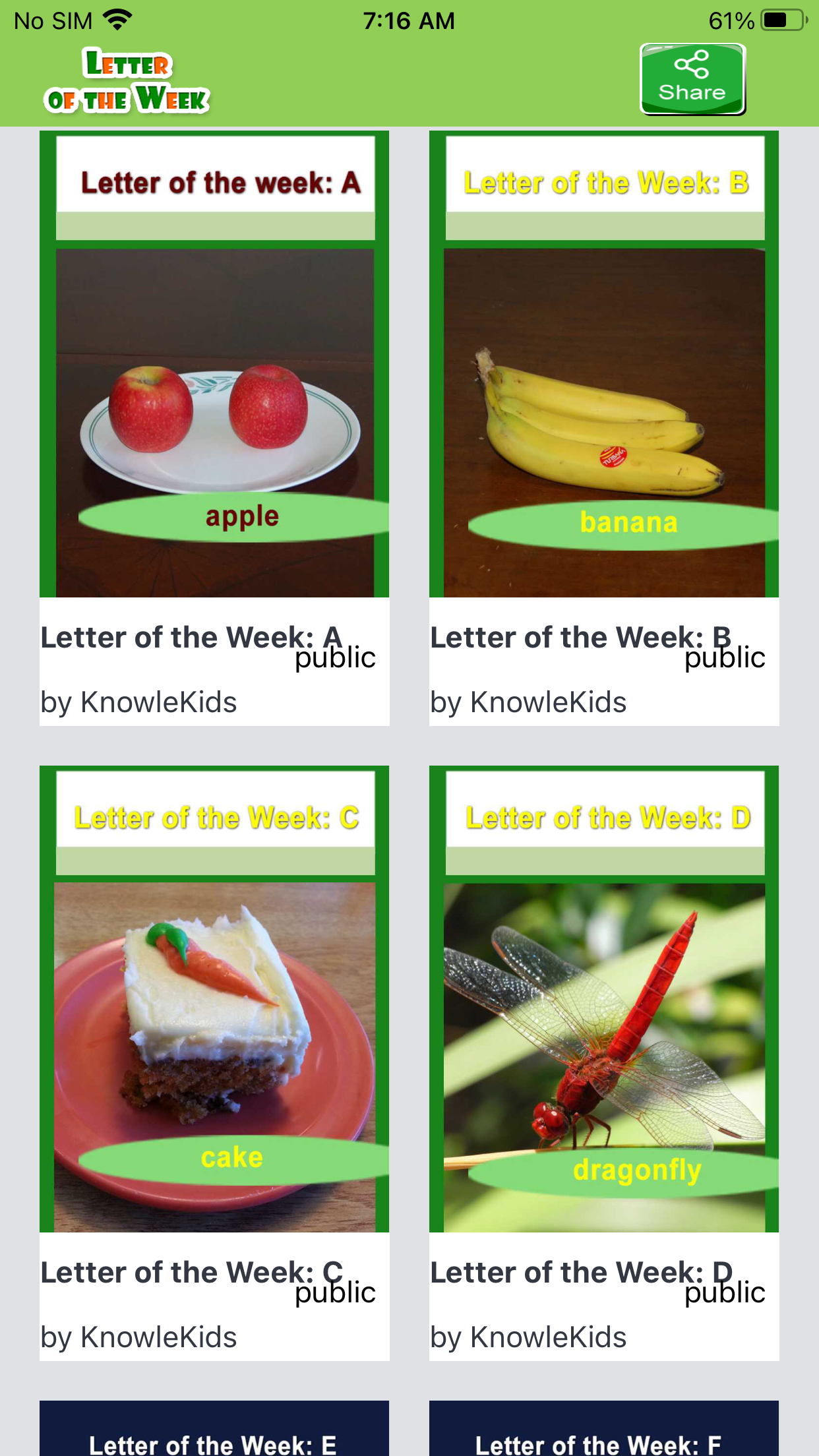Open Letter of the Week: F card
This screenshot has height=1456, width=819.
click(604, 1428)
